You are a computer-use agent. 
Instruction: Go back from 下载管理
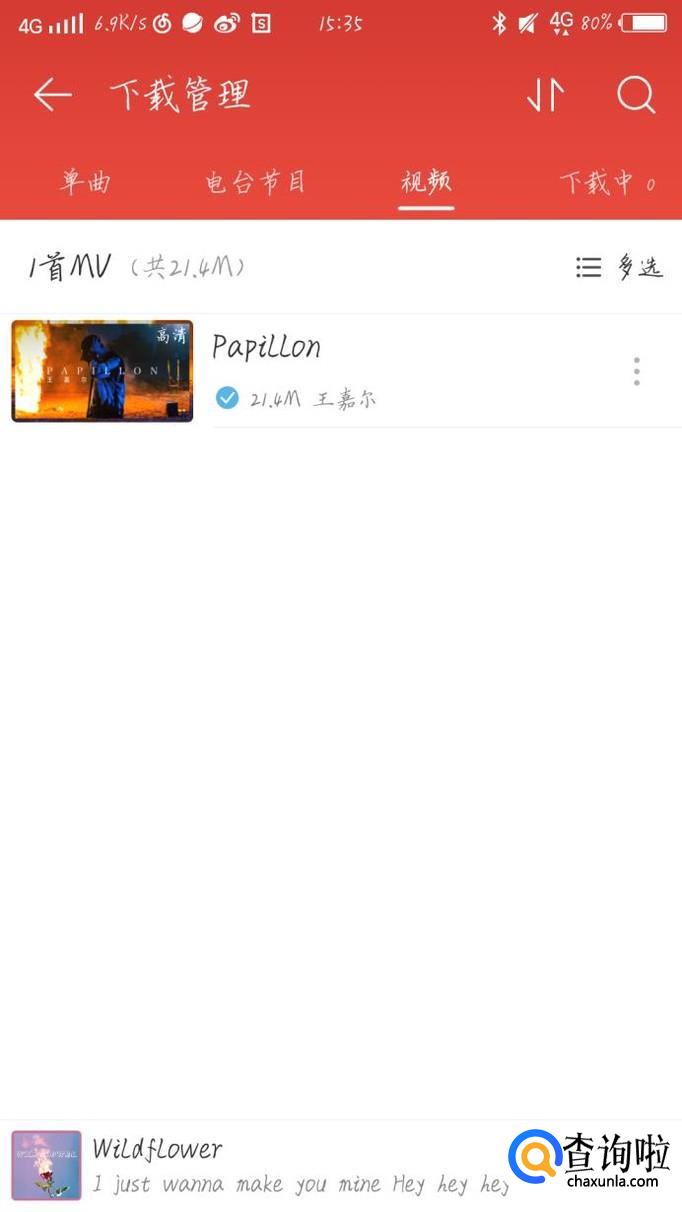[53, 95]
